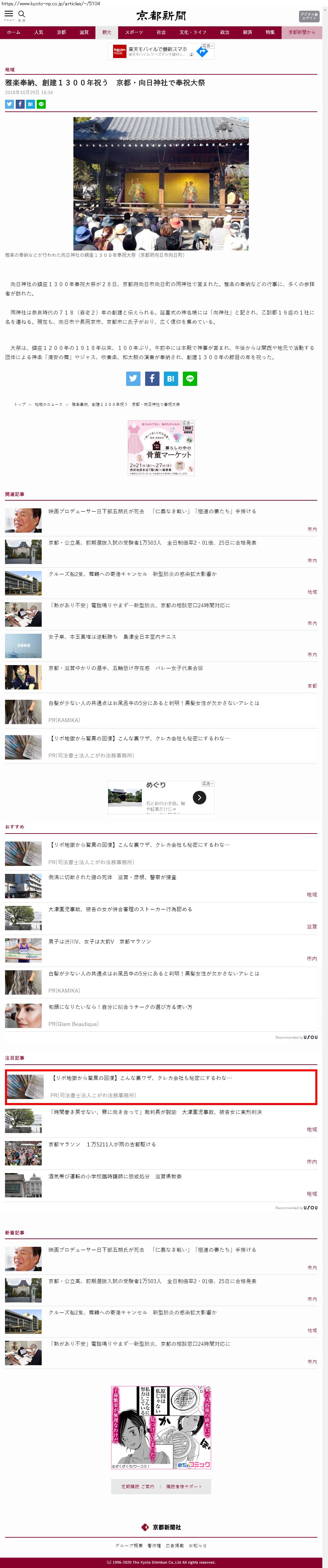The width and height of the screenshot is (328, 1568).
Task: Open 酒気帯び運転の小学校臨時講師 article
Action: (x=115, y=1176)
